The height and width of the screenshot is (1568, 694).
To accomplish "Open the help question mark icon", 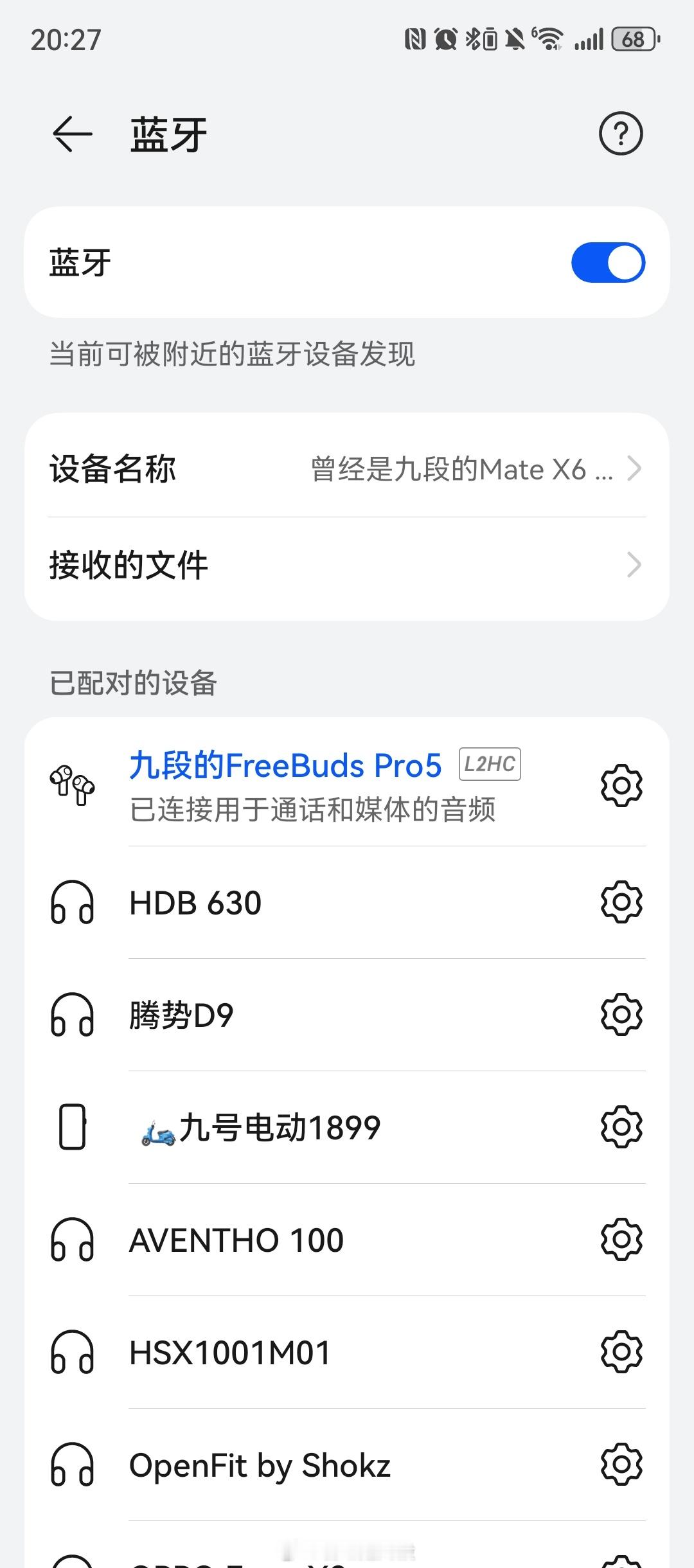I will [620, 134].
